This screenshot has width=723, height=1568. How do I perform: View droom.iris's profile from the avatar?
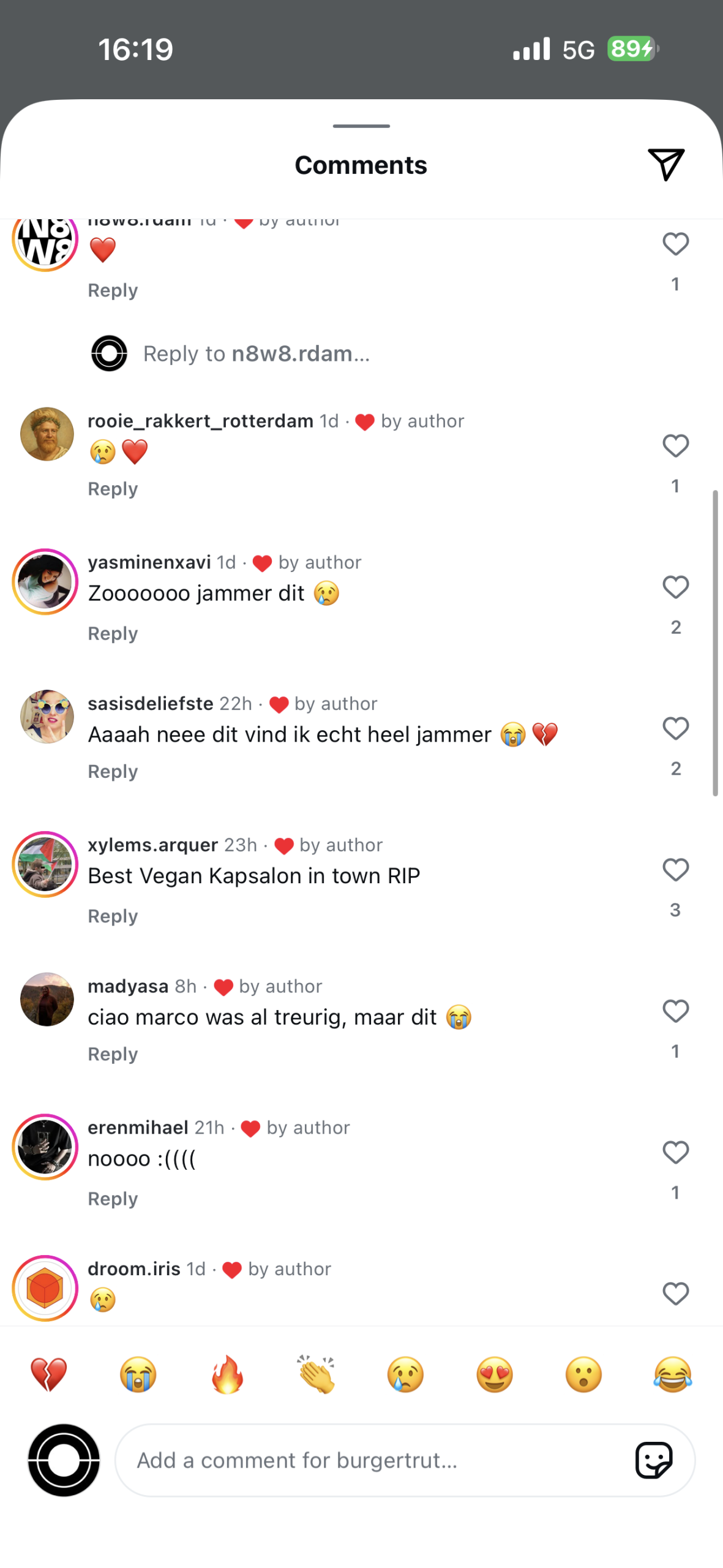pyautogui.click(x=45, y=1288)
